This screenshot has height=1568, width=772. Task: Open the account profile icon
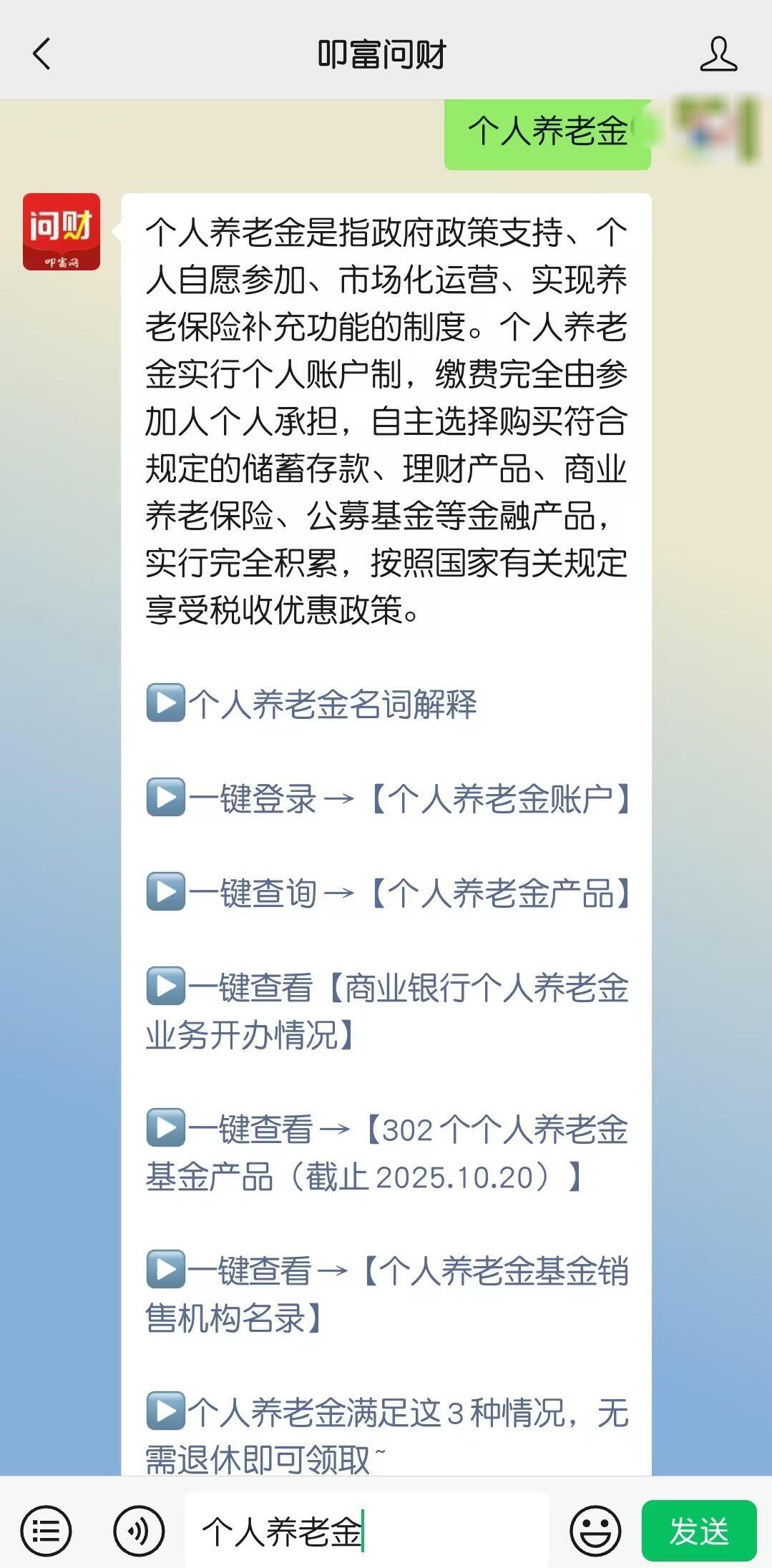pyautogui.click(x=718, y=54)
